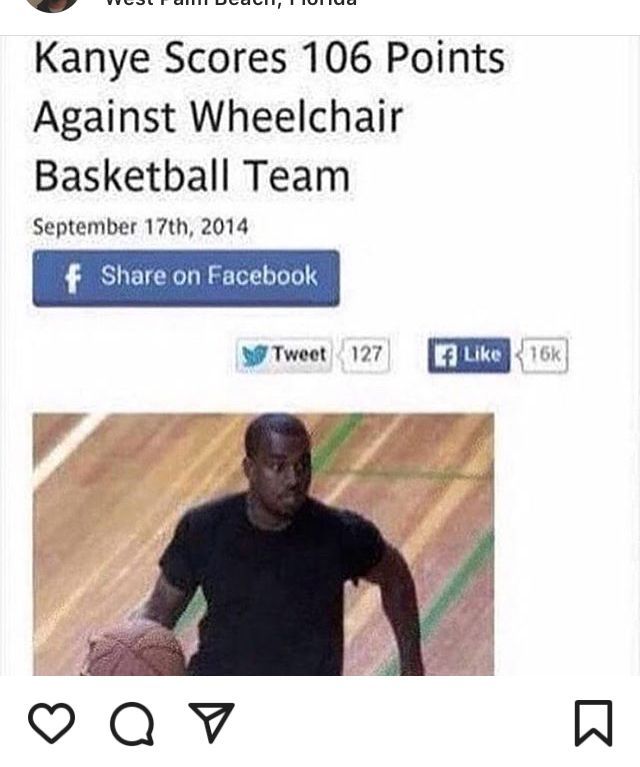Like this Instagram post
Screen dimensions: 640x767
[51, 723]
